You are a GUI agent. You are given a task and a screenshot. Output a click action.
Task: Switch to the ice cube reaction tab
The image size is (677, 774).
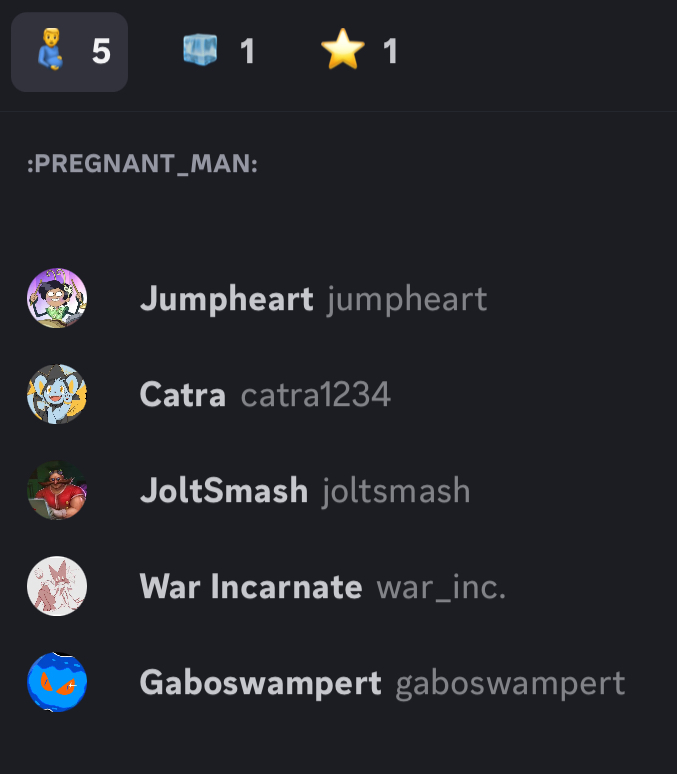[x=218, y=52]
